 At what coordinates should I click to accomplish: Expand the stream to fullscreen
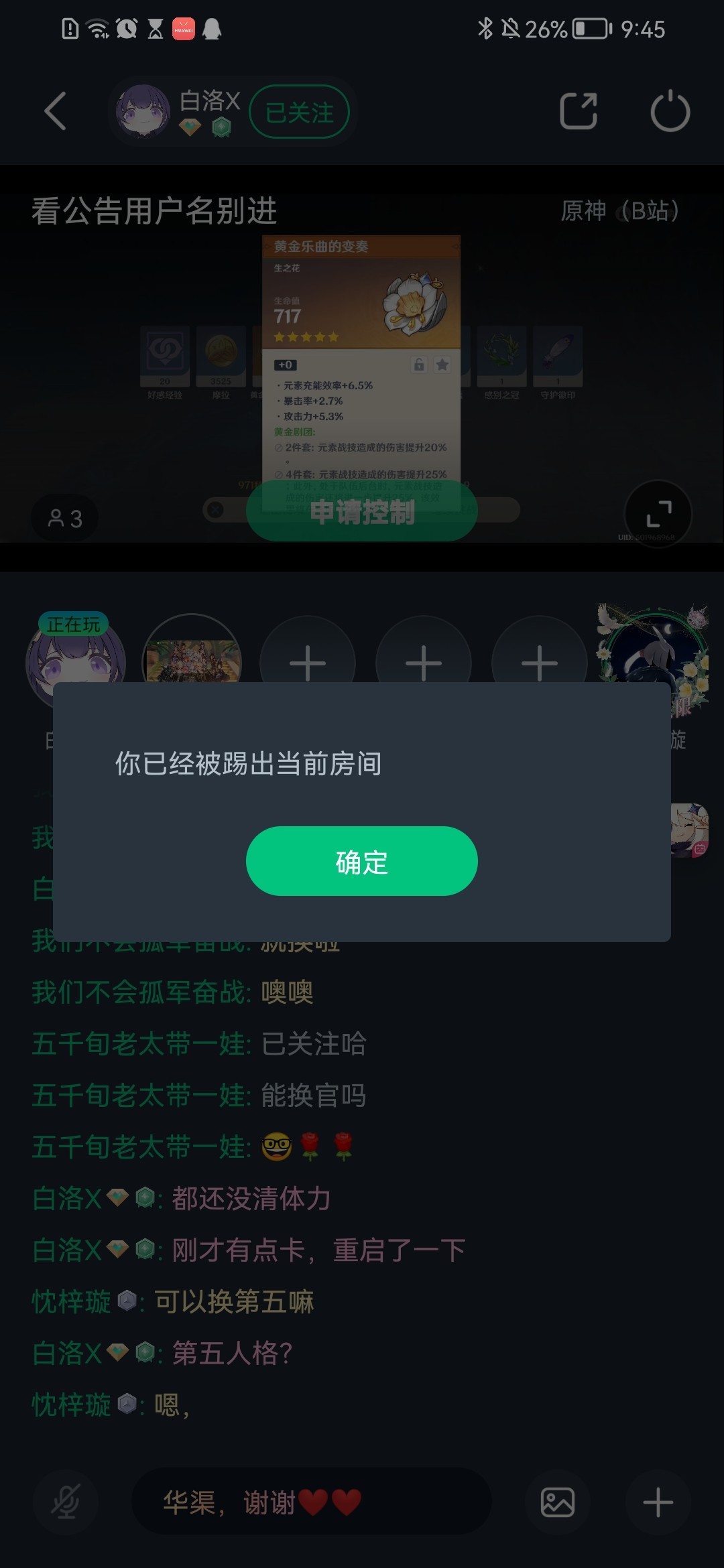658,514
